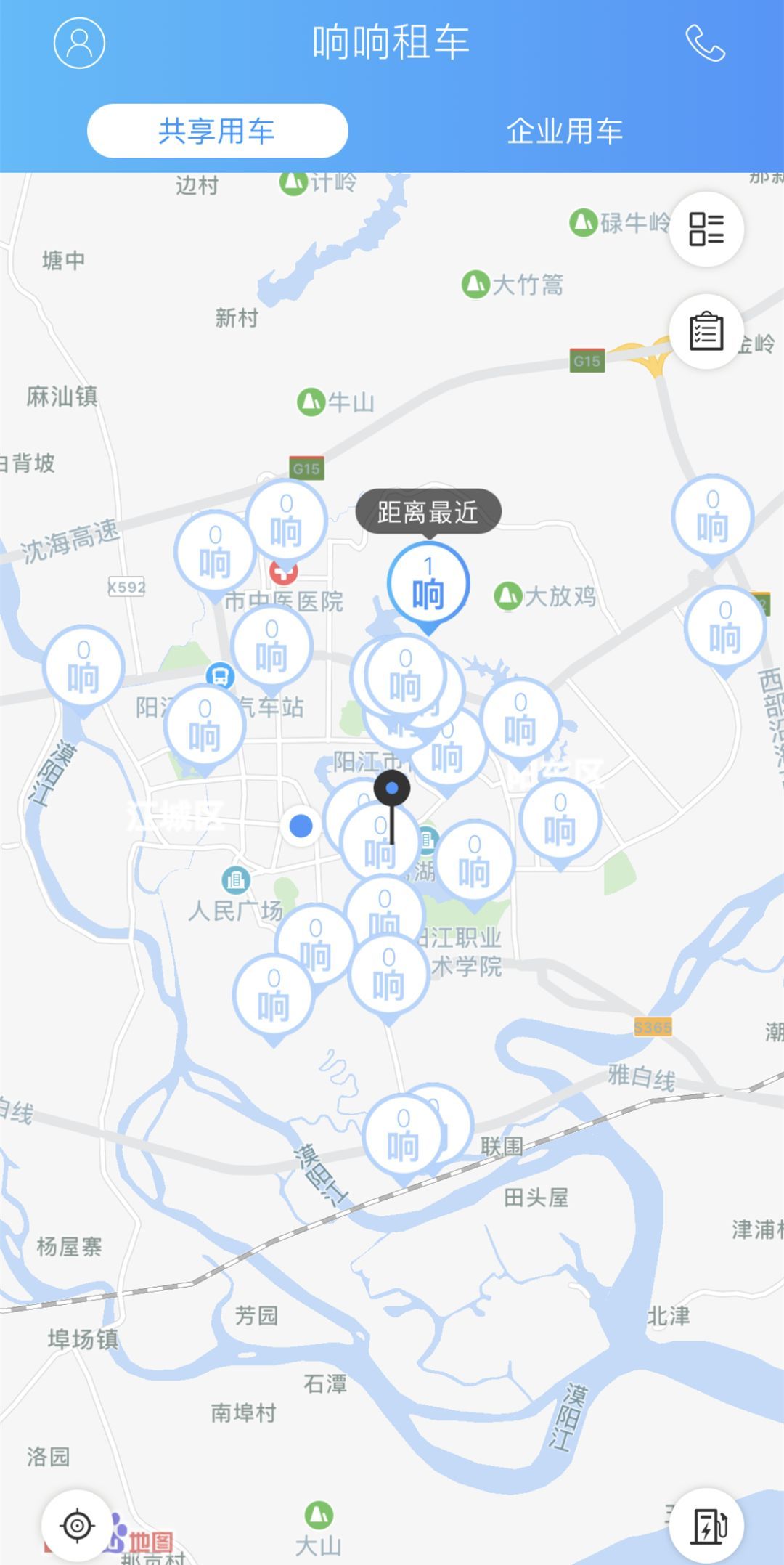Open the orders clipboard button
This screenshot has height=1565, width=784.
[706, 332]
